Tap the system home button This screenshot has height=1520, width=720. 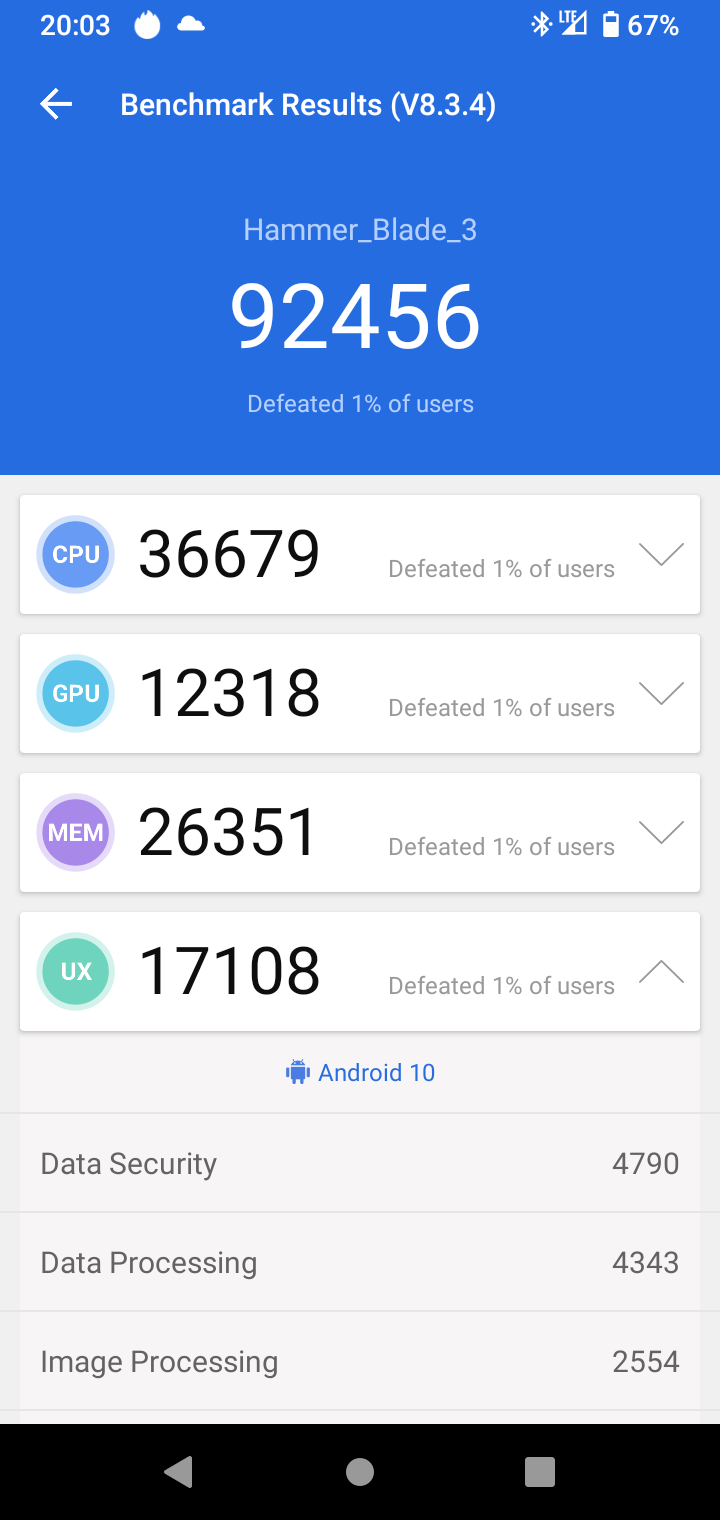click(360, 1471)
